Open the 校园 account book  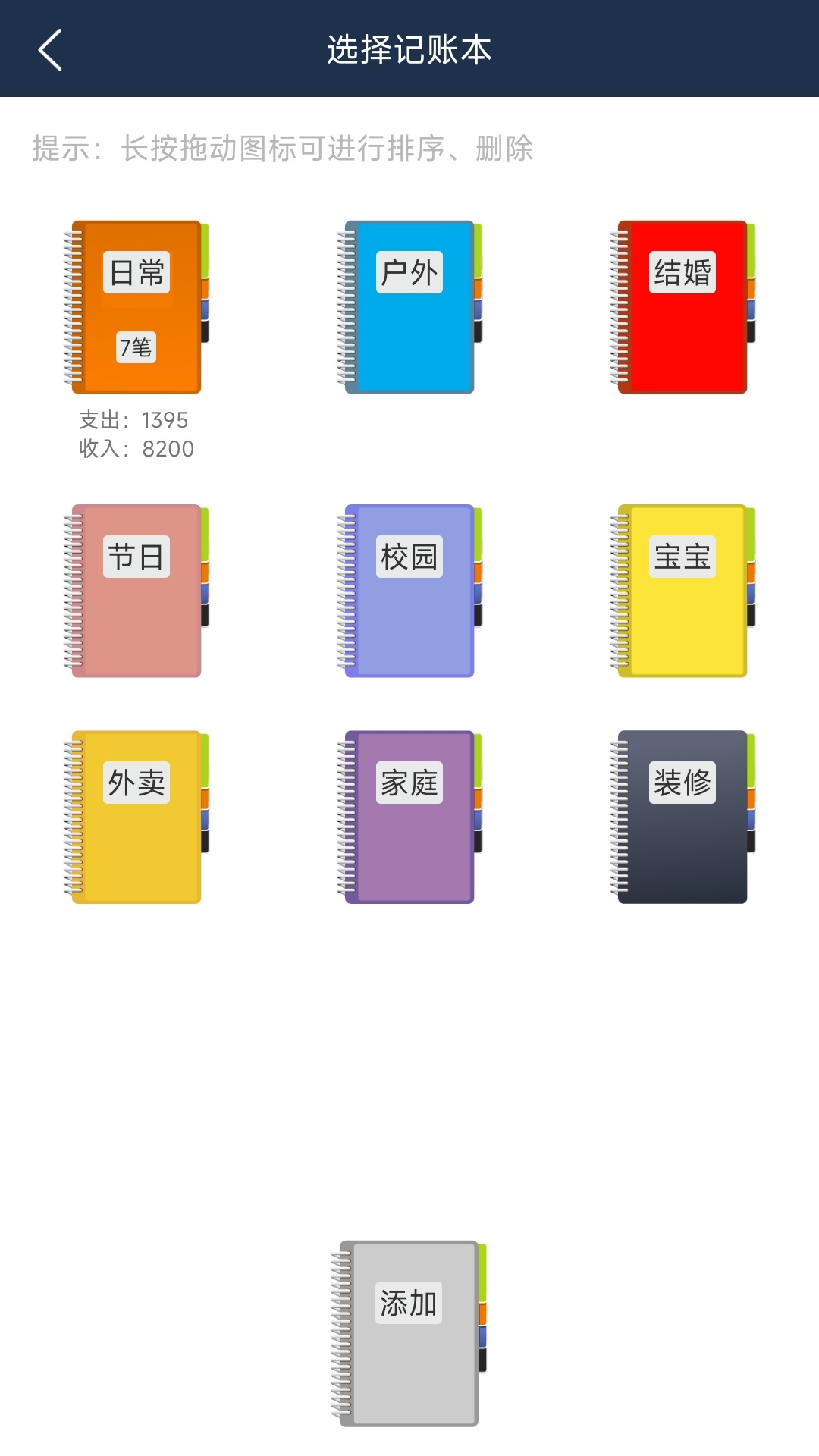[x=409, y=591]
